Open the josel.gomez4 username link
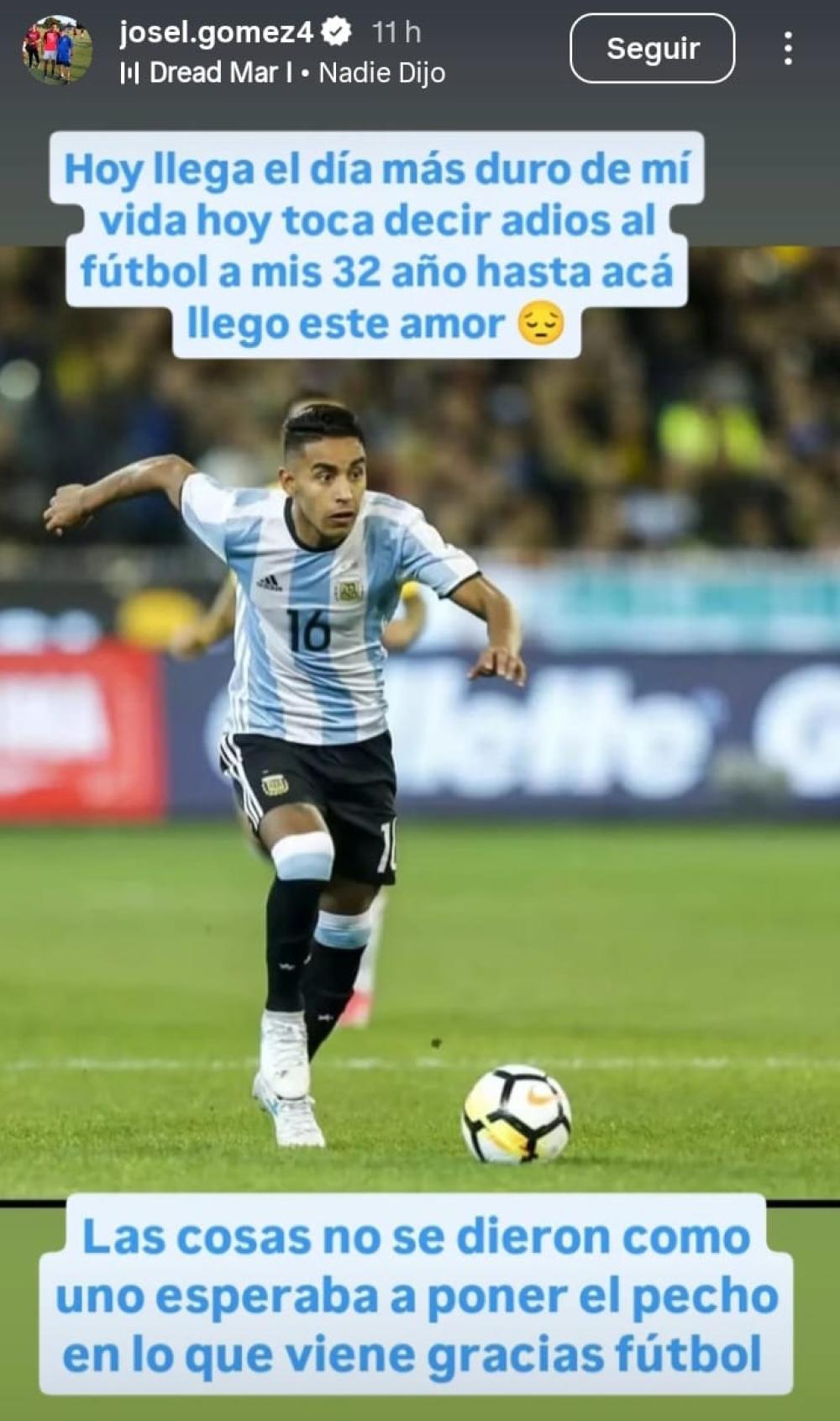 coord(216,32)
